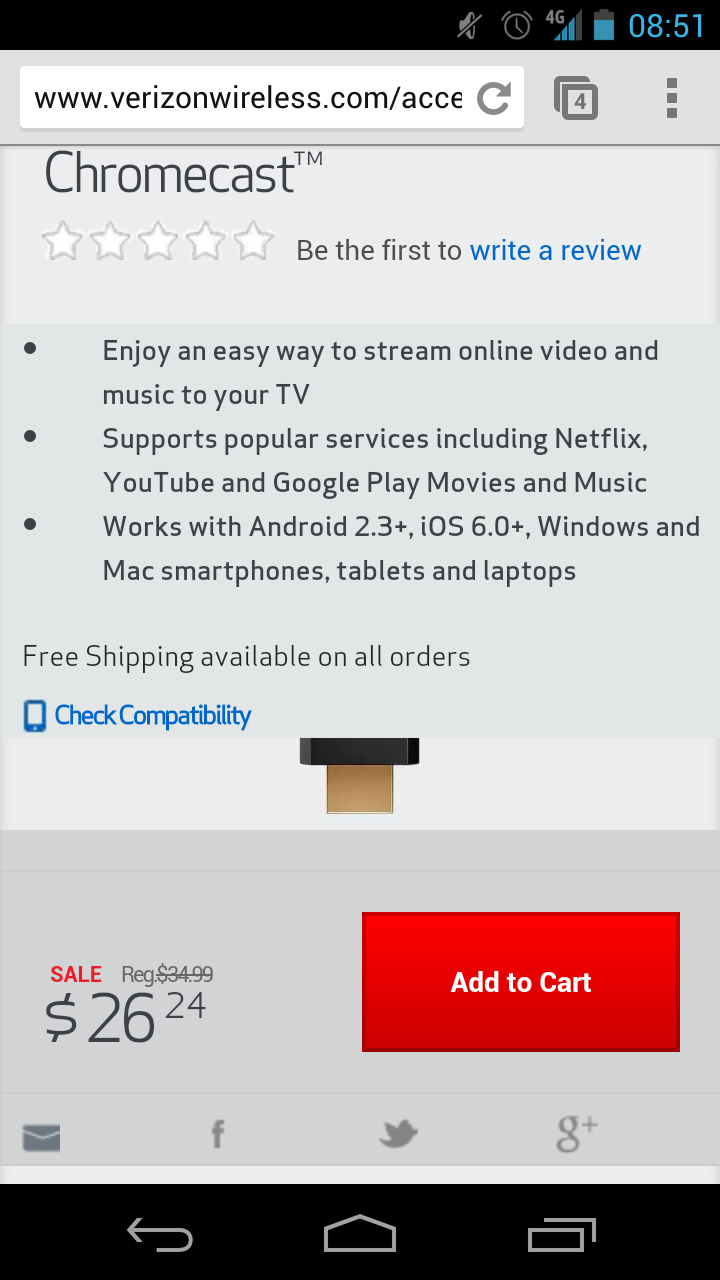Viewport: 720px width, 1280px height.
Task: Open the tab switcher showing 4 tabs
Action: (576, 98)
